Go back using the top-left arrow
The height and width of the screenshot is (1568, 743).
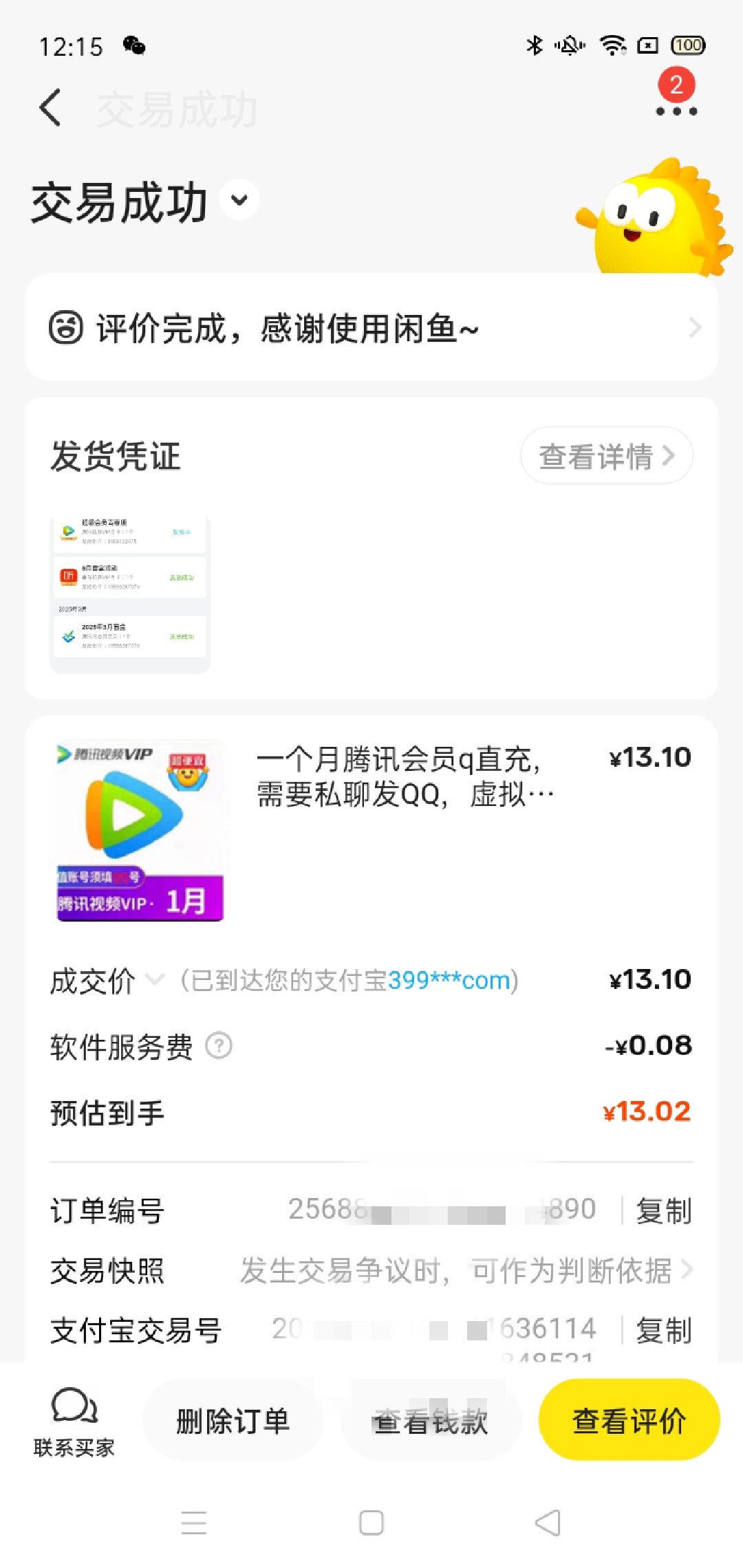[50, 108]
